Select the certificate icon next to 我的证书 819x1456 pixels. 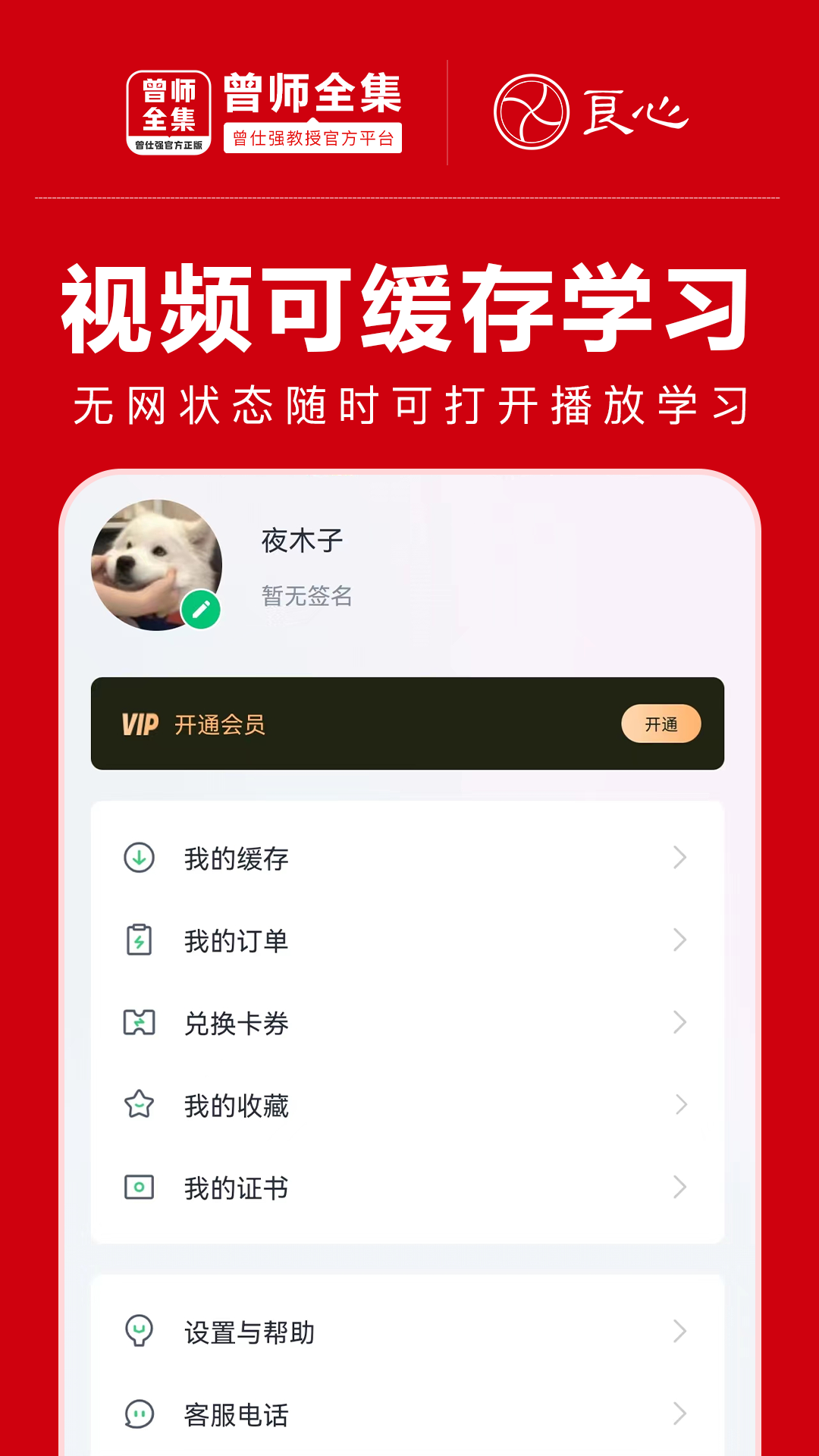coord(138,1188)
